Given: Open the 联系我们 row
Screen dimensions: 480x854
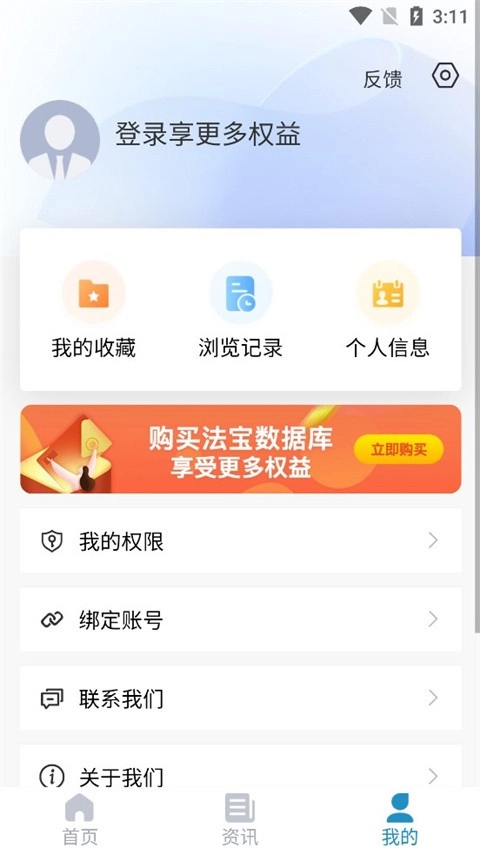Looking at the screenshot, I should click(240, 698).
